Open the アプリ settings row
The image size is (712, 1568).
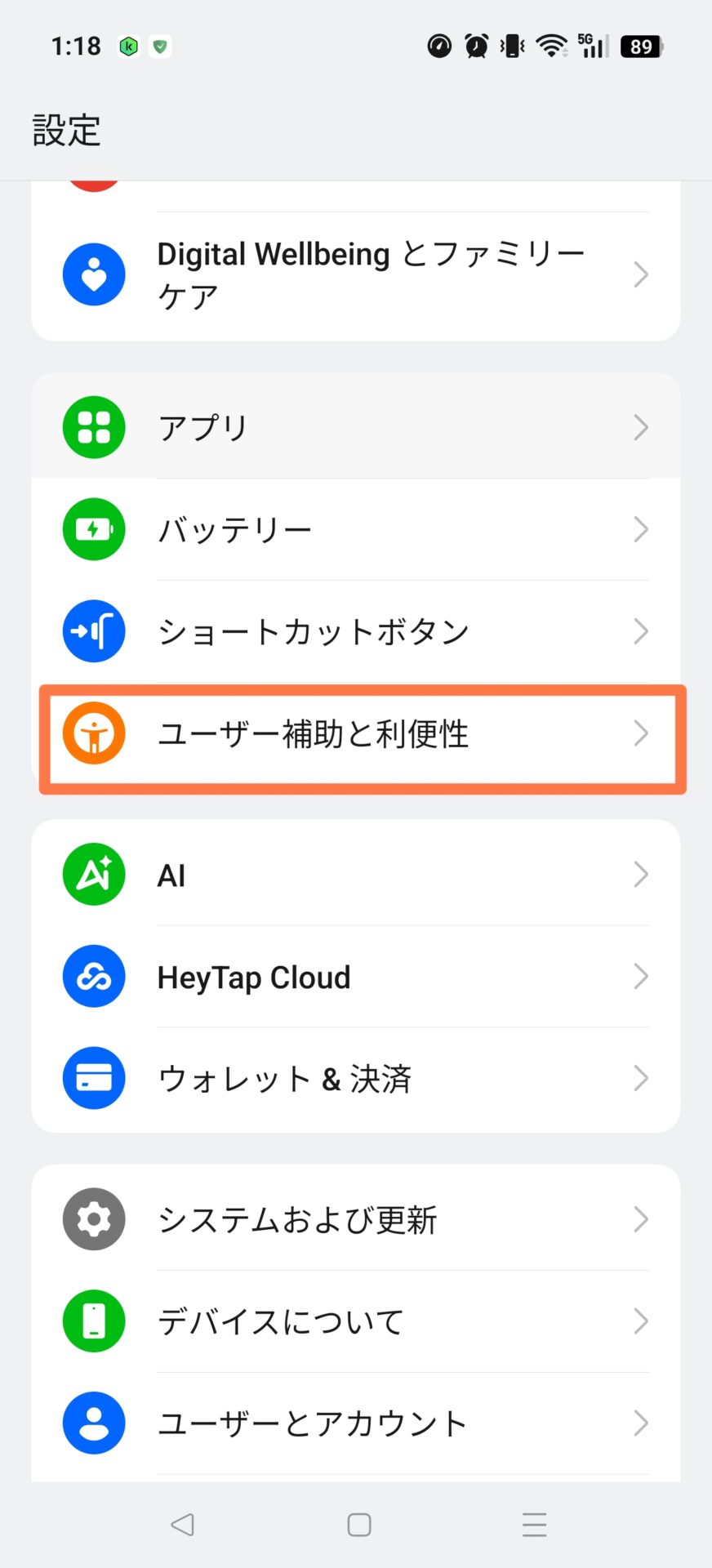(355, 427)
